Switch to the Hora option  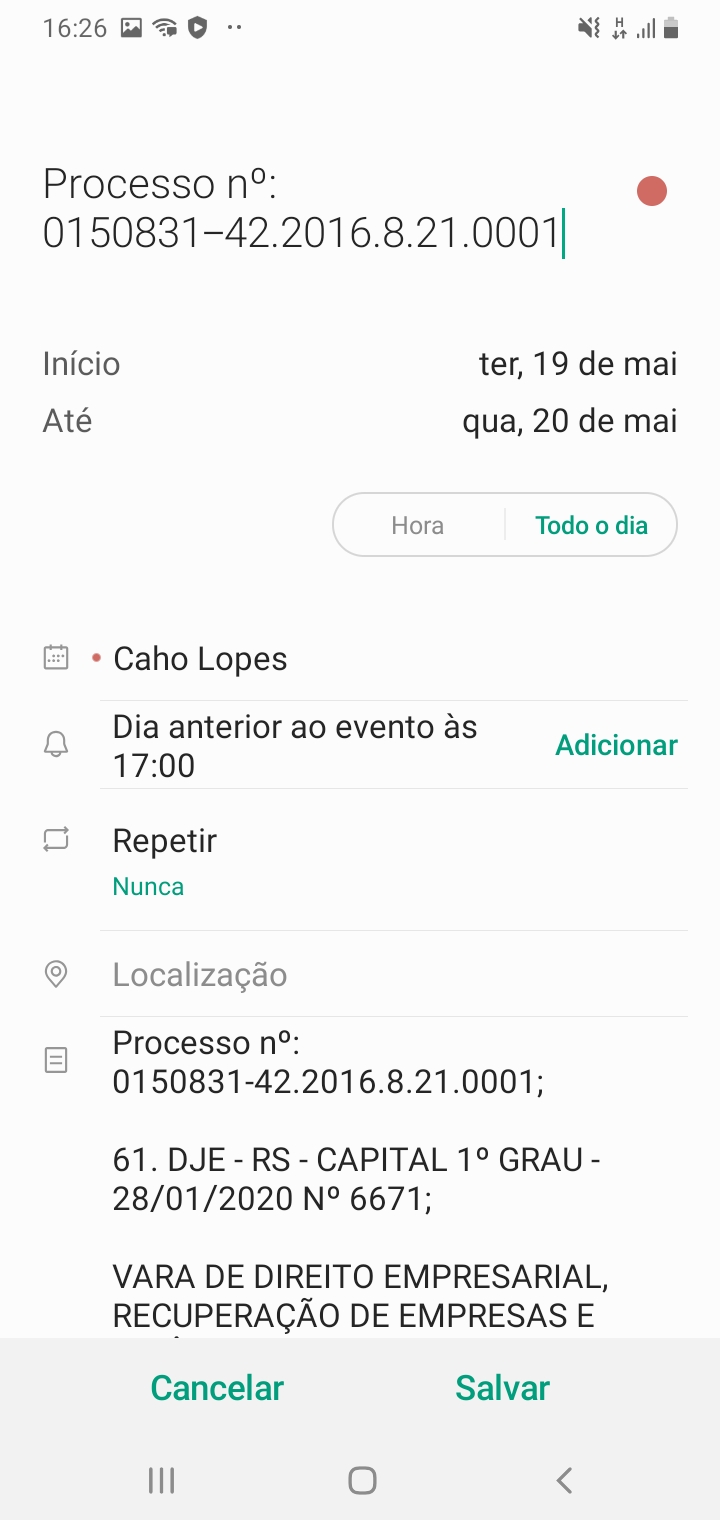pyautogui.click(x=418, y=525)
